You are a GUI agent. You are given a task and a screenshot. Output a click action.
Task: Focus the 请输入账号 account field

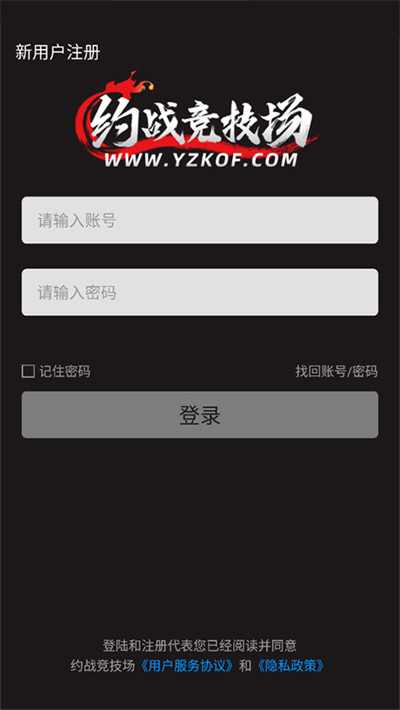tap(200, 220)
